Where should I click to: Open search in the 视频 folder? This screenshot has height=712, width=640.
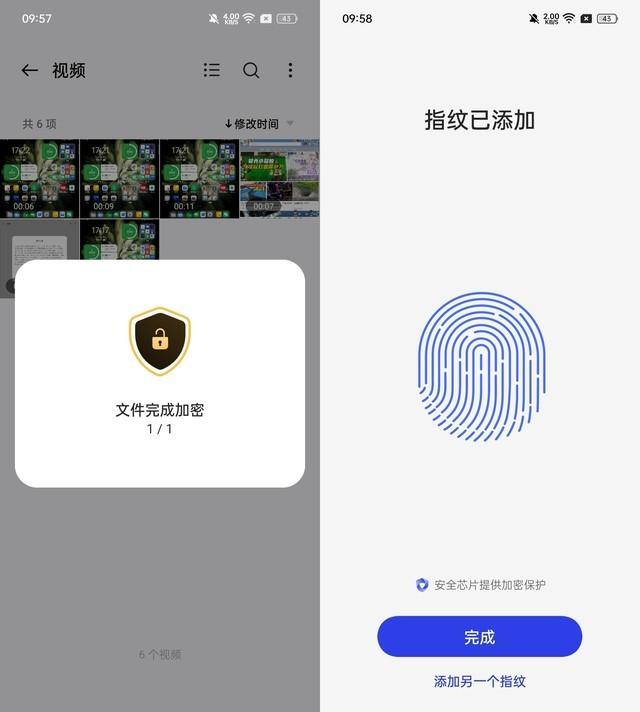point(251,70)
